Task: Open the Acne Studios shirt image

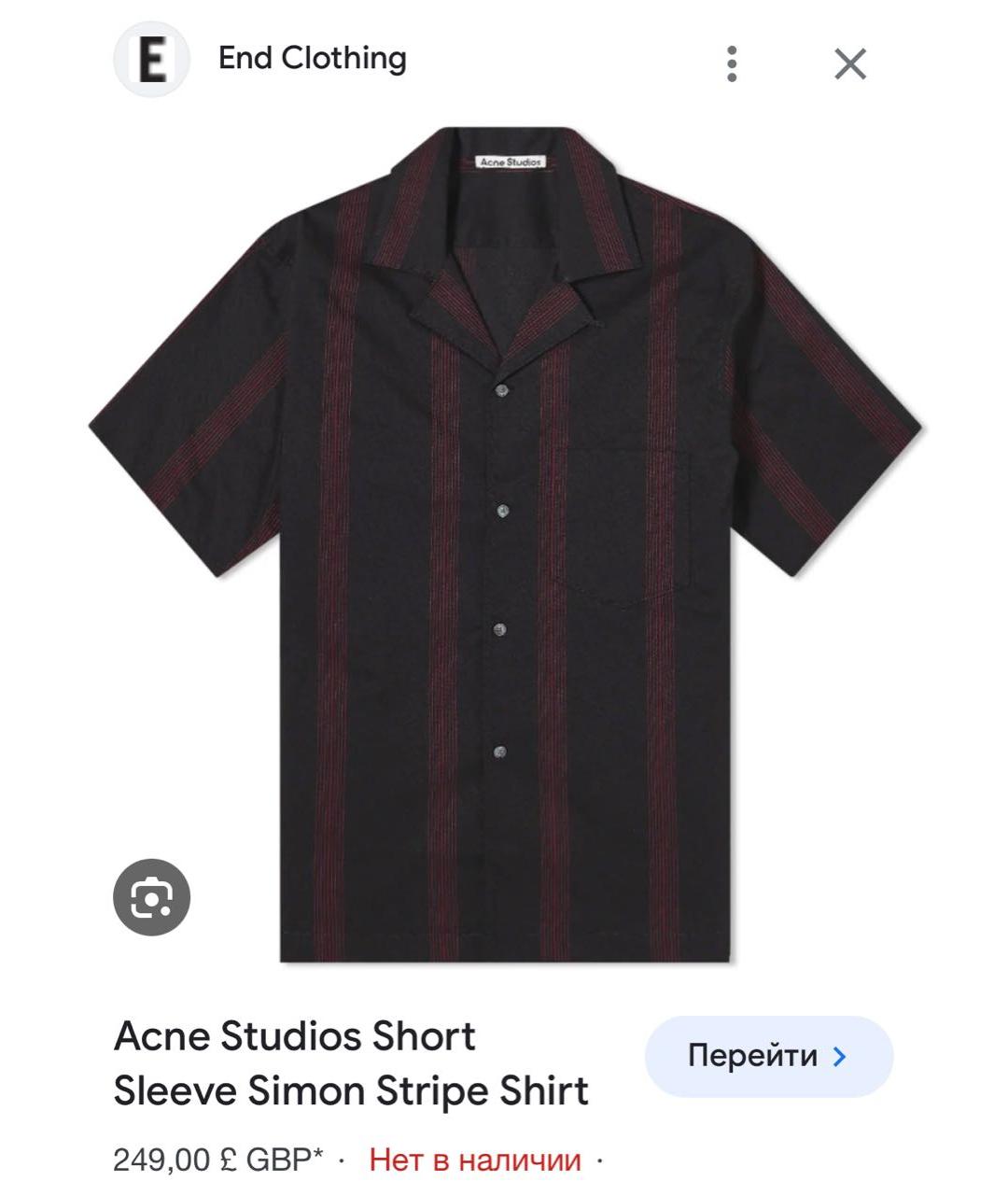Action: point(504,541)
